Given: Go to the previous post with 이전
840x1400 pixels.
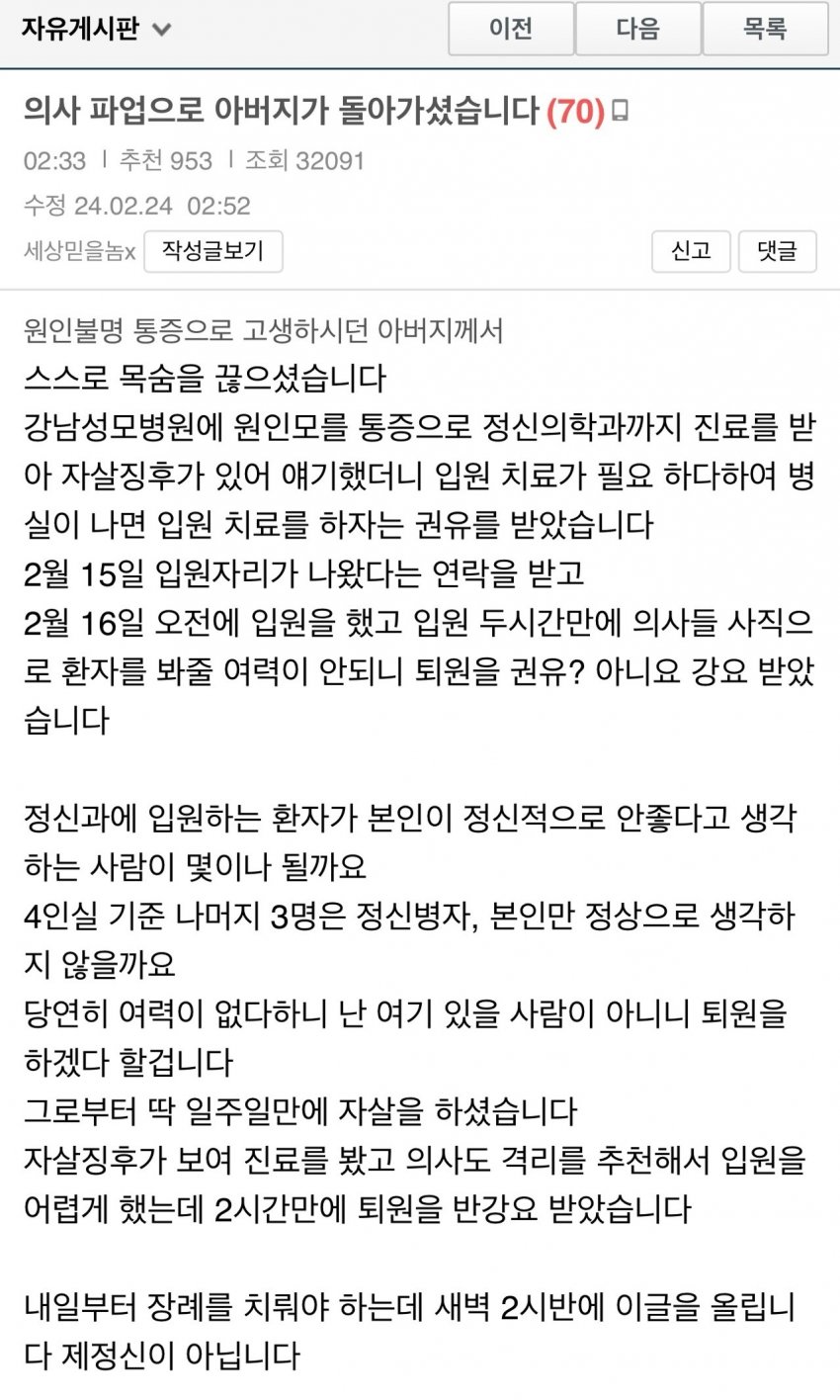Looking at the screenshot, I should tap(511, 29).
